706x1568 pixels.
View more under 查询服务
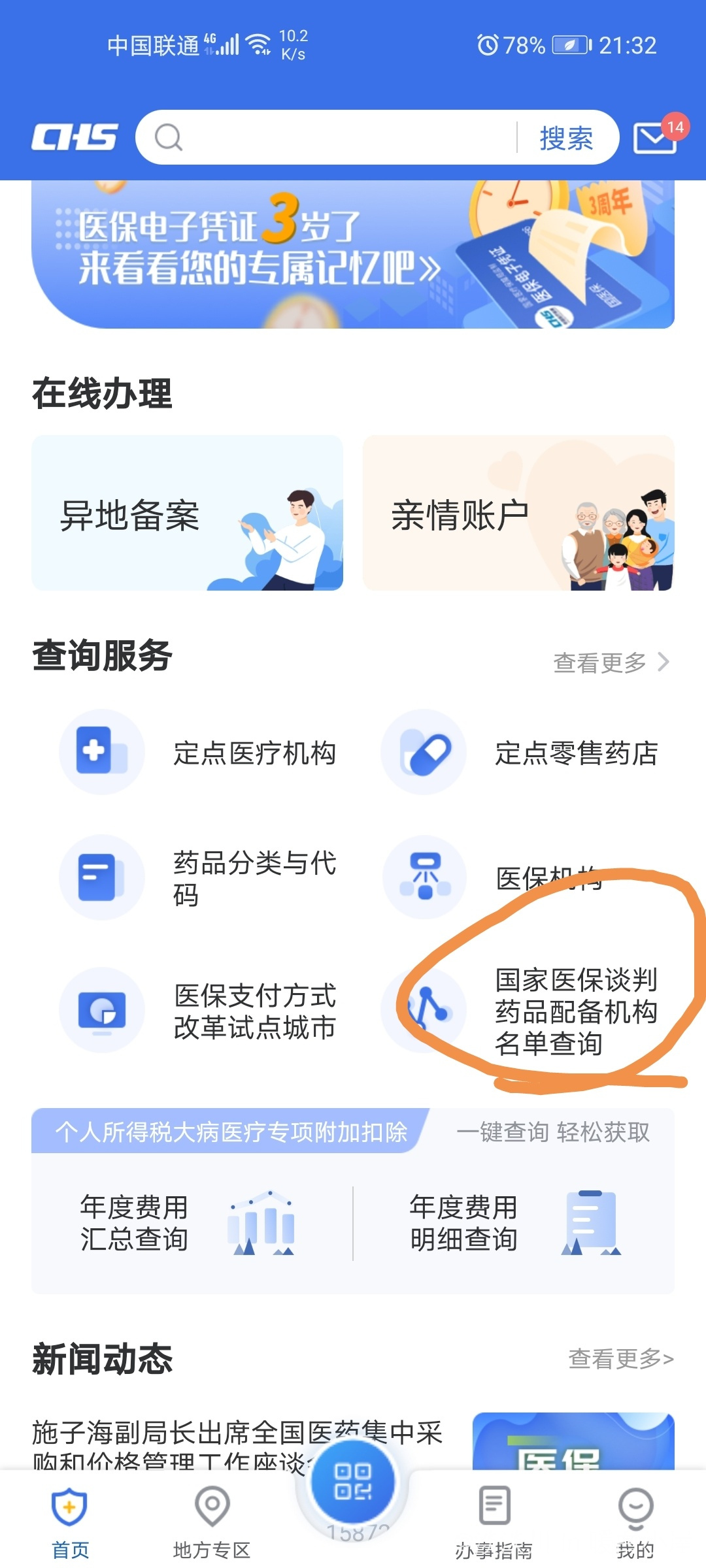611,662
